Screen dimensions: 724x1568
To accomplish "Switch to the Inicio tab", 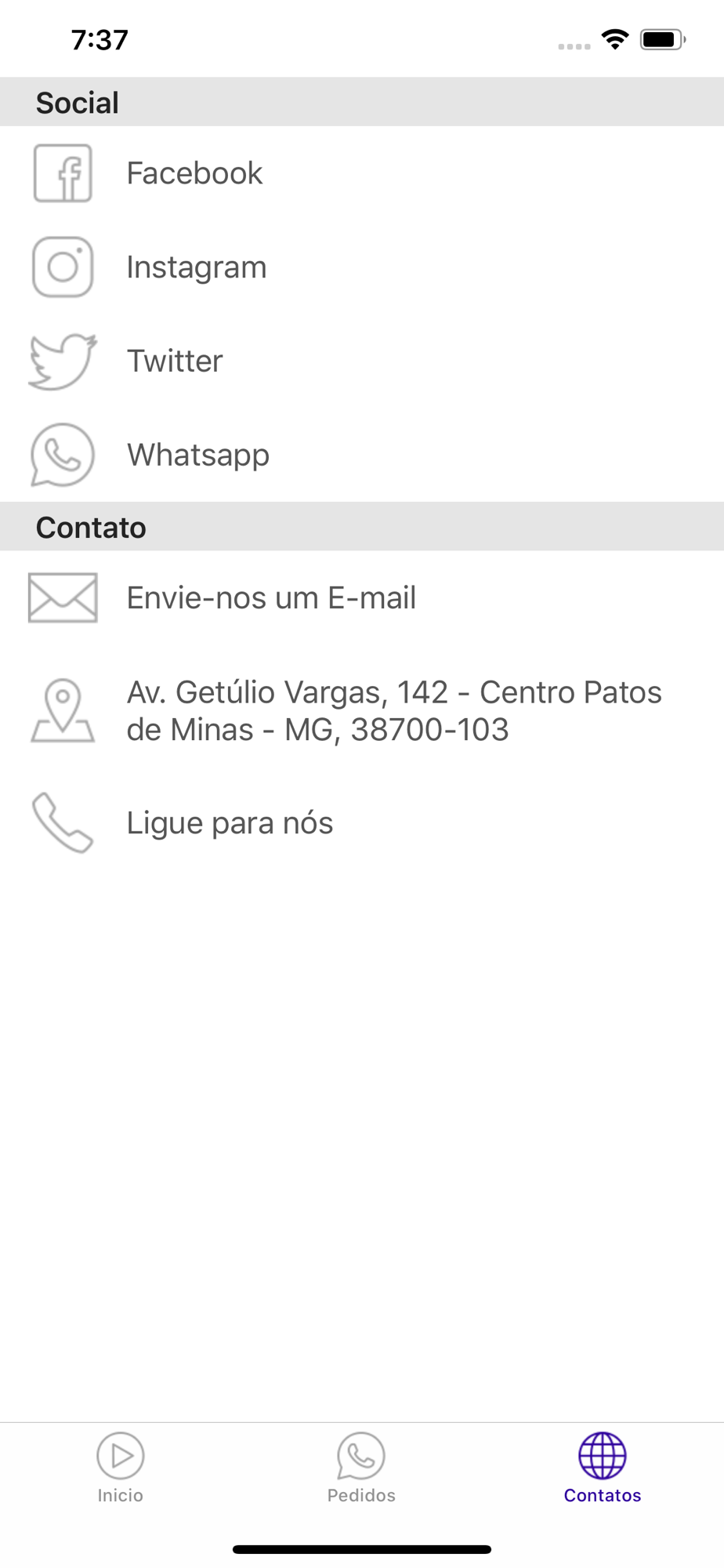I will [x=121, y=1468].
